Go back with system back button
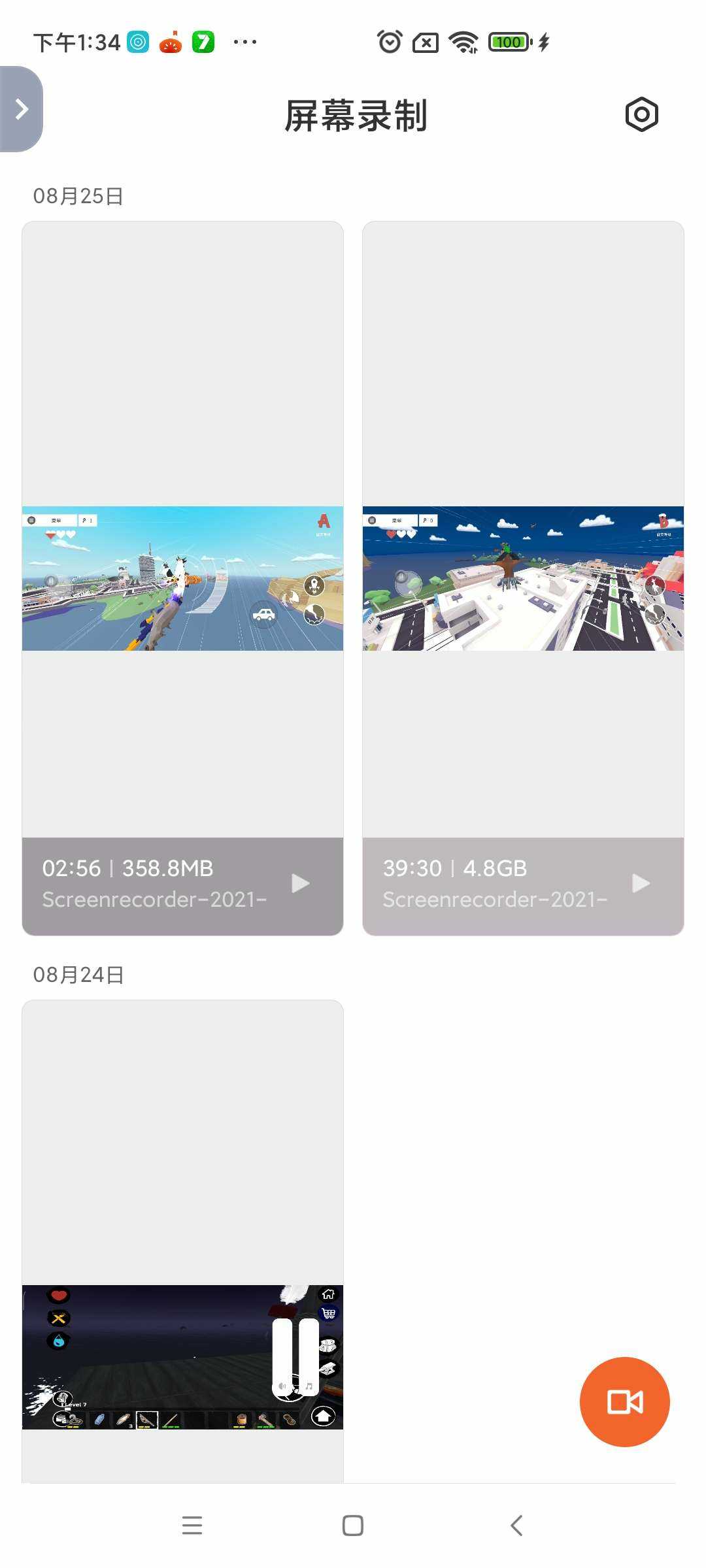 pyautogui.click(x=516, y=1526)
